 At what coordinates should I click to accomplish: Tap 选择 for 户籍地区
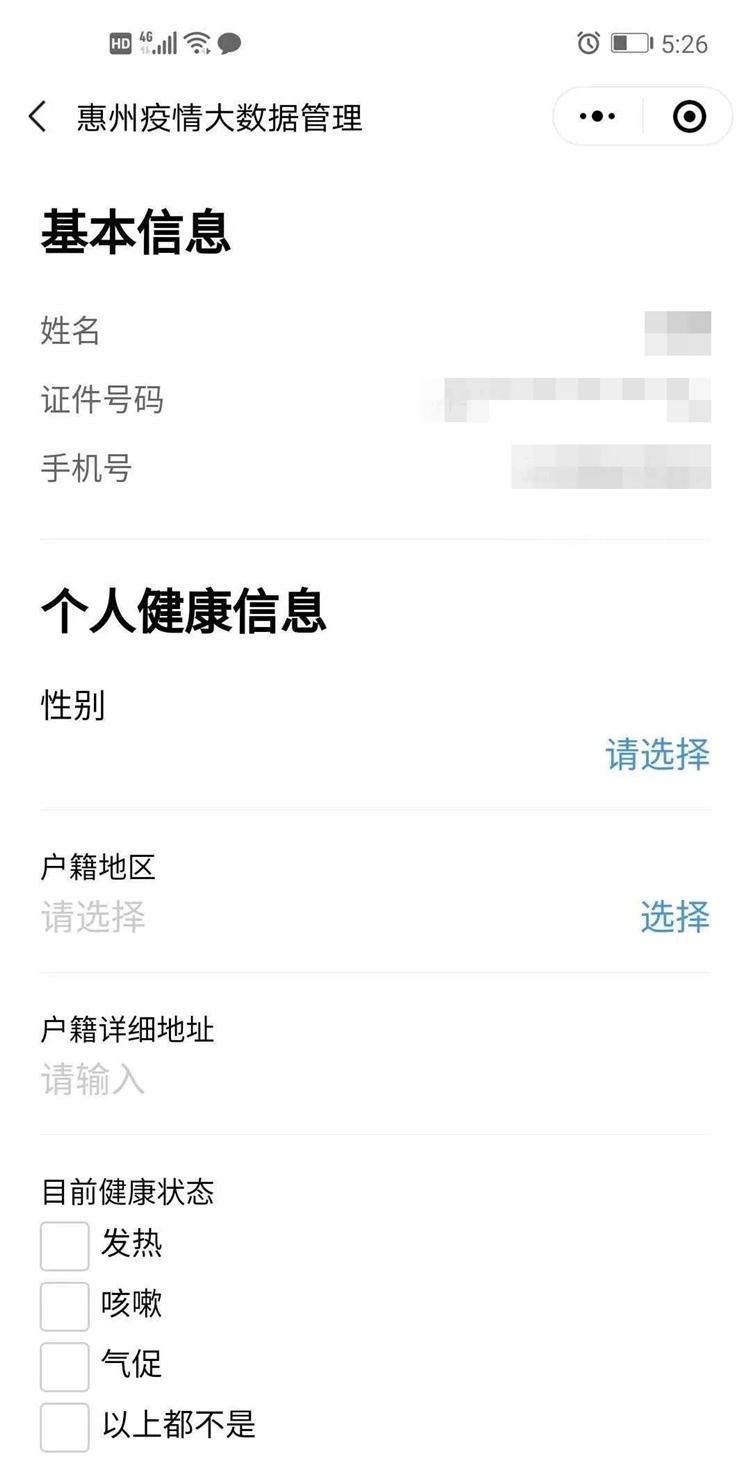coord(675,916)
